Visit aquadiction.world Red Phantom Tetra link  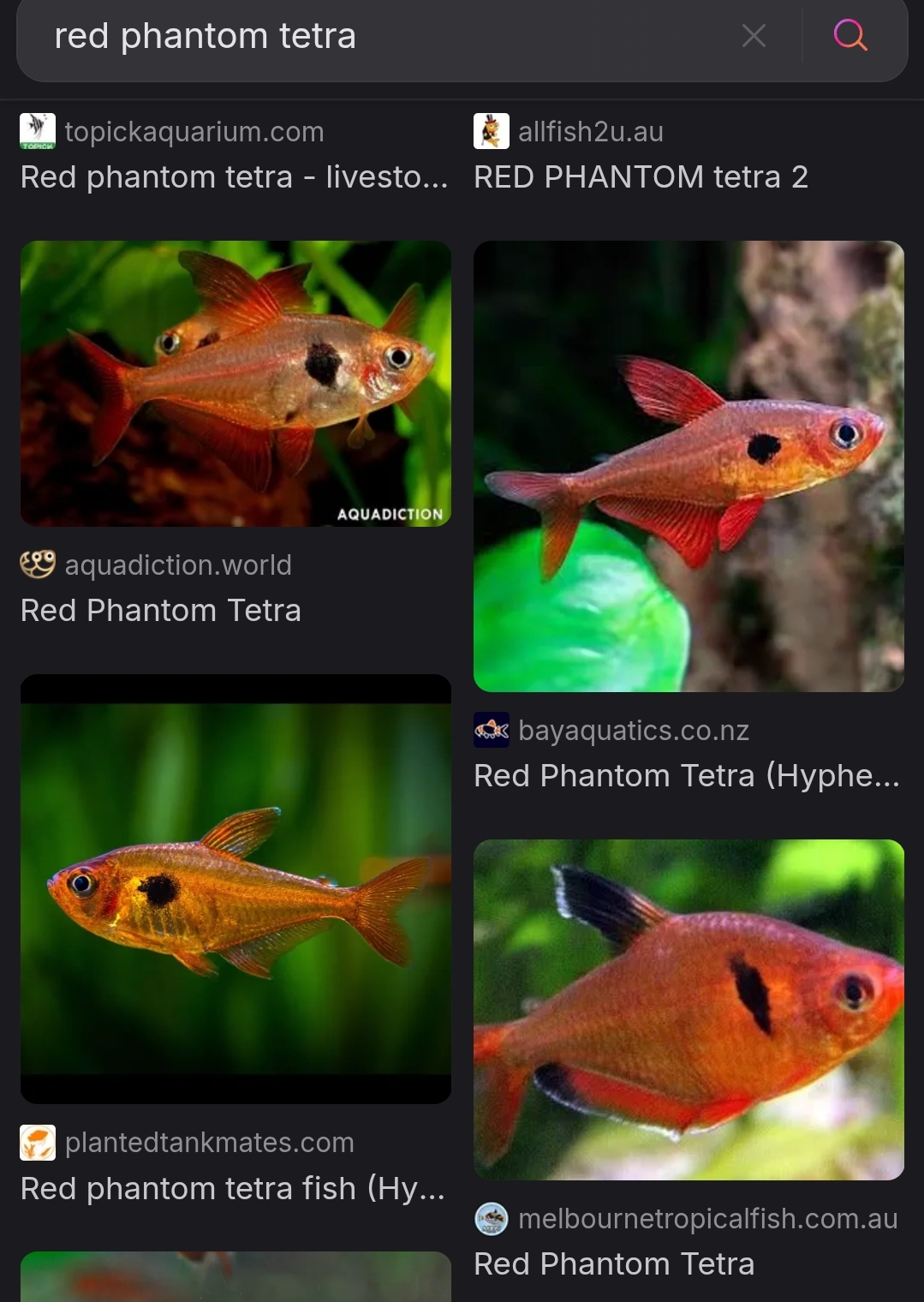[x=161, y=610]
